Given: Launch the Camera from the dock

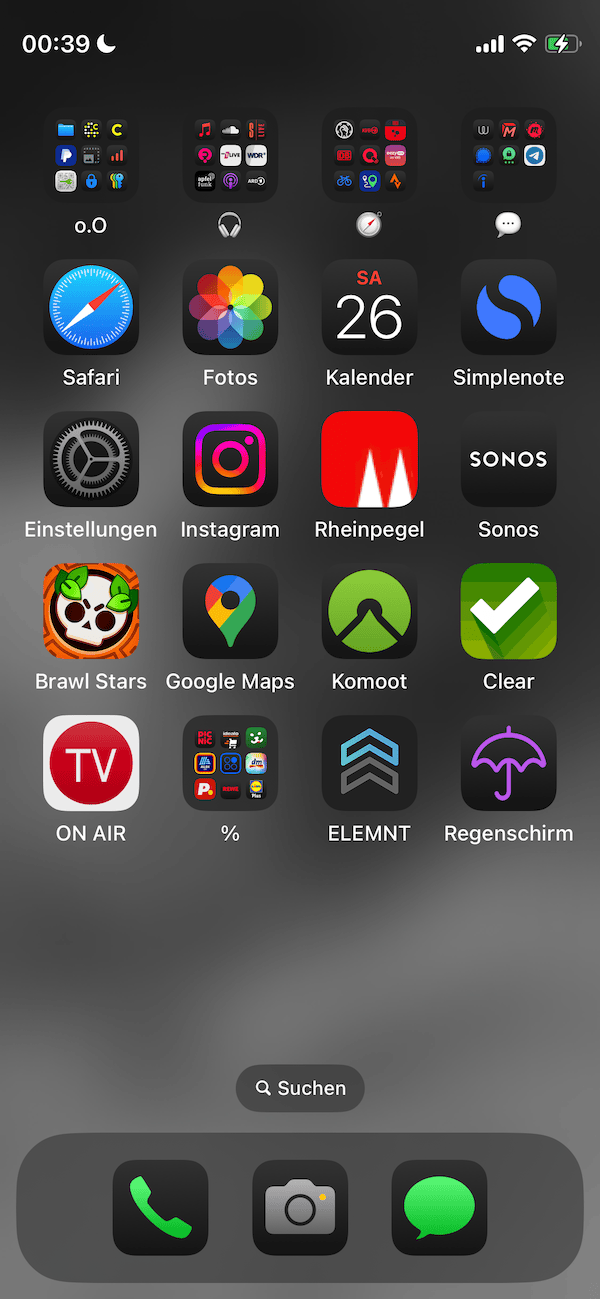Looking at the screenshot, I should pyautogui.click(x=300, y=1207).
